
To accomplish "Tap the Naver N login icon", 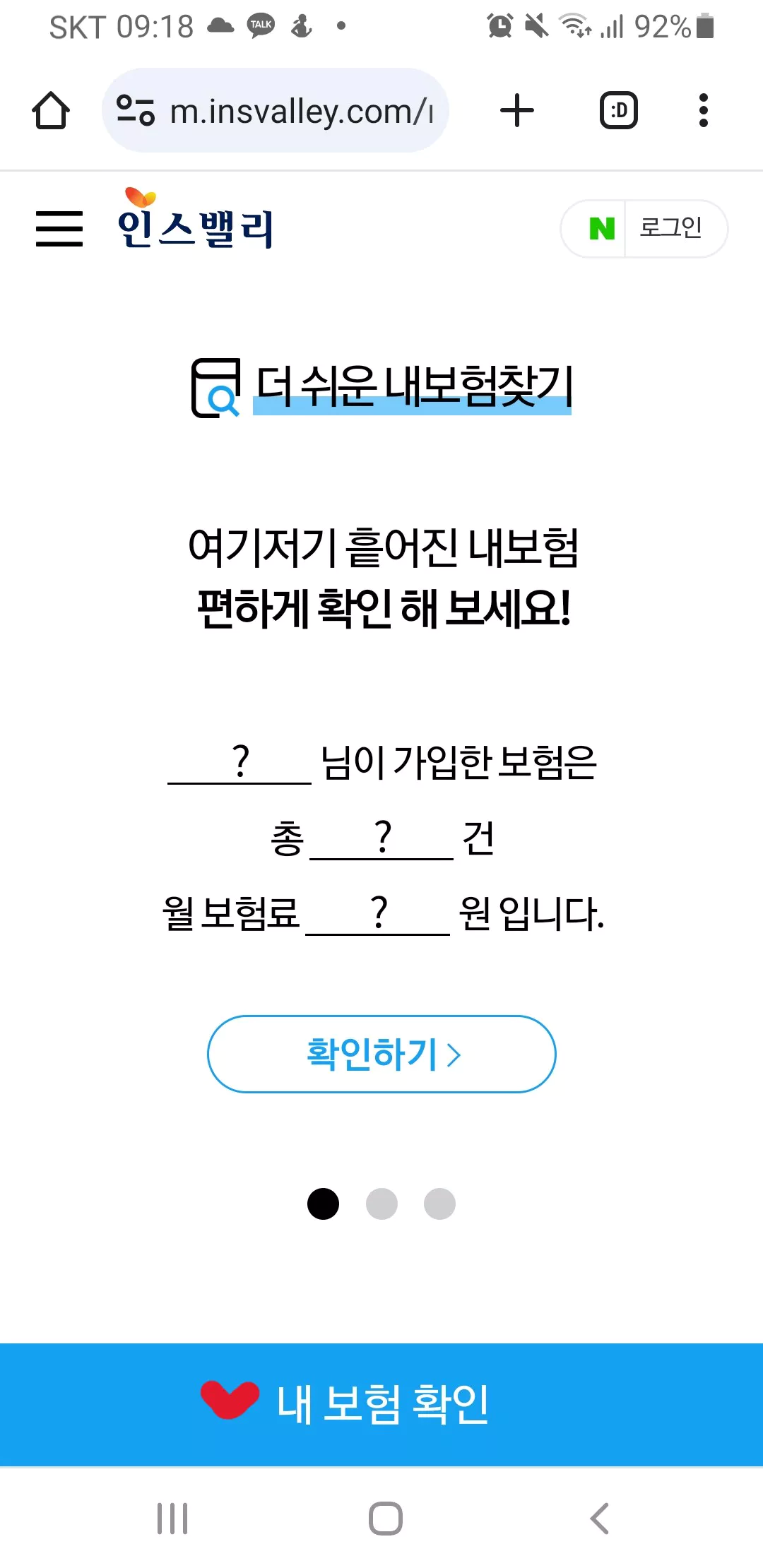I will [603, 228].
